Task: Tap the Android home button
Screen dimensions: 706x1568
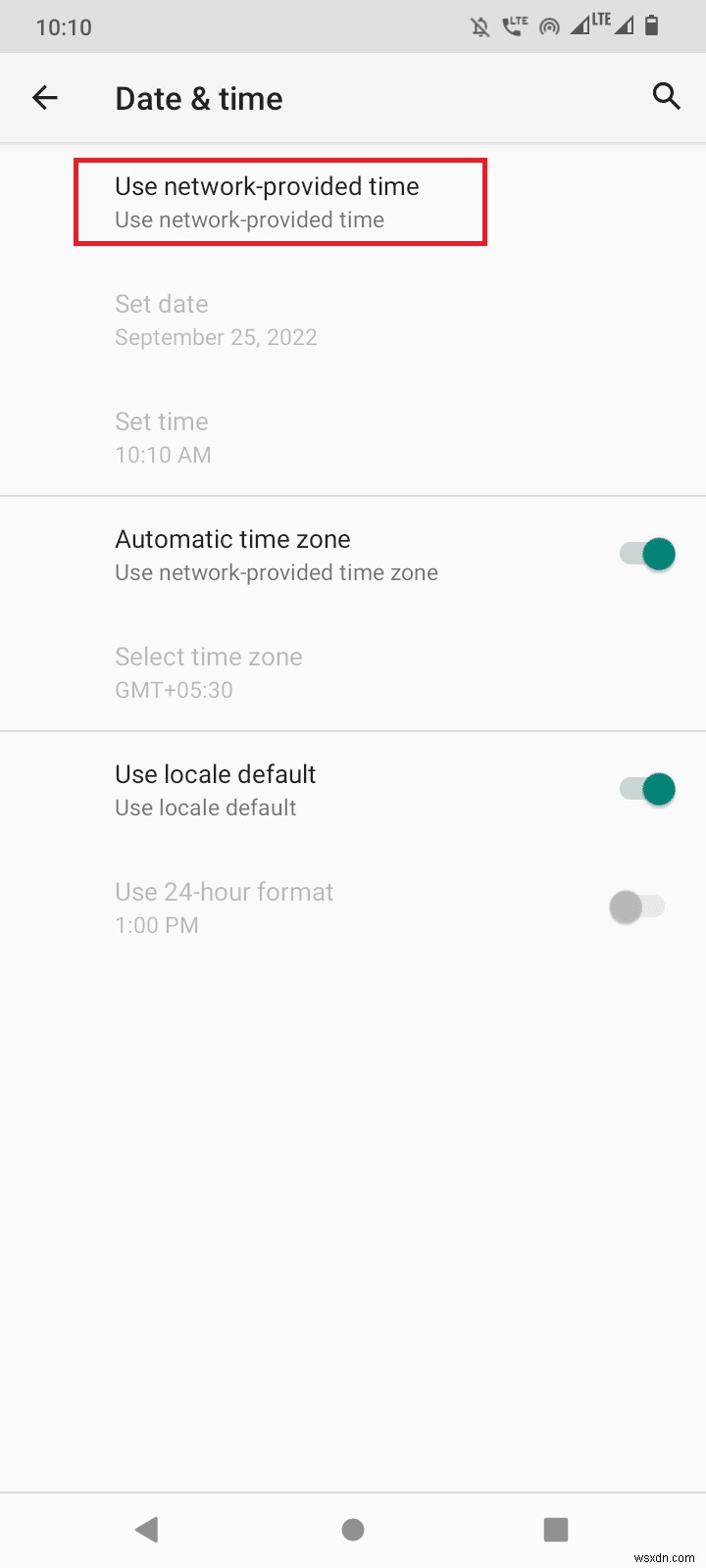Action: (x=353, y=1529)
